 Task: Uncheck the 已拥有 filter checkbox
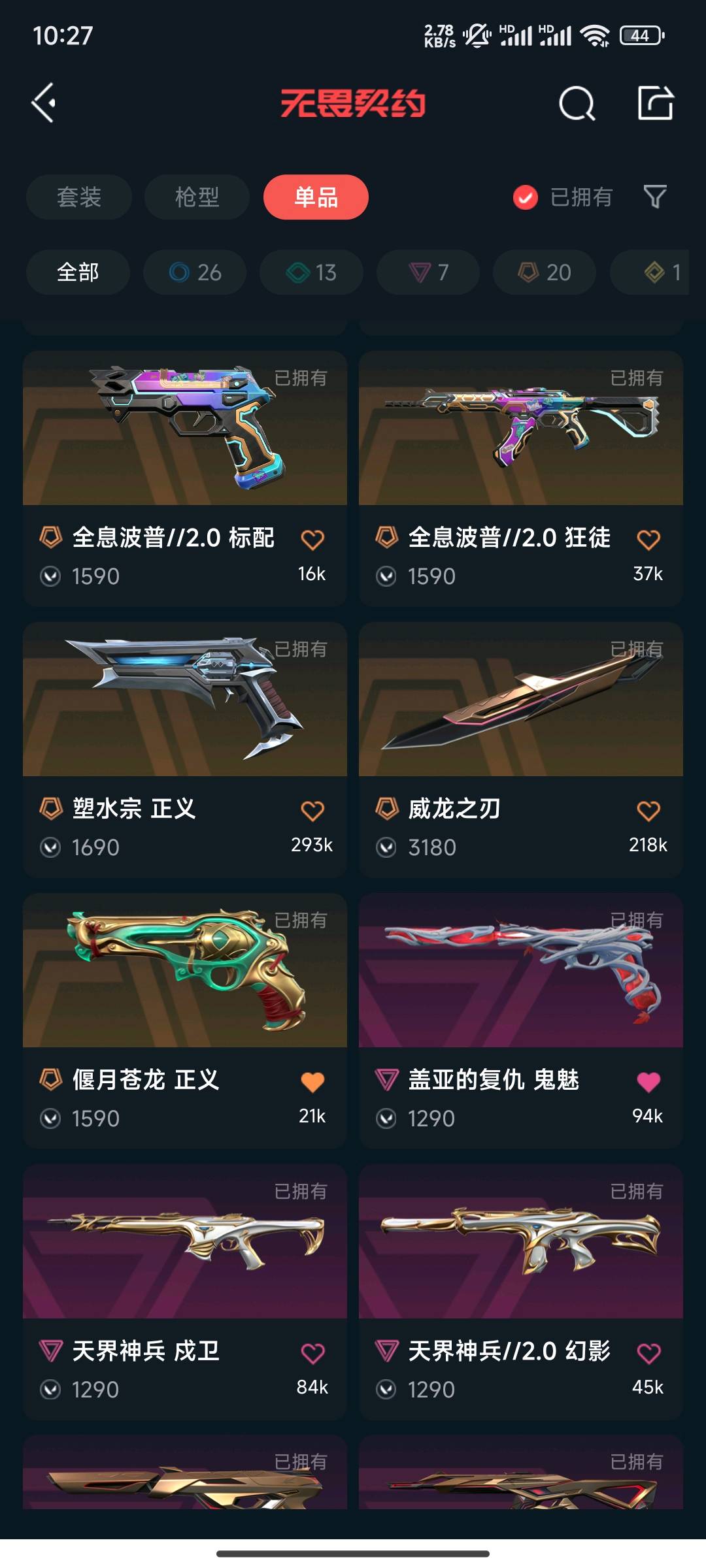click(x=526, y=197)
